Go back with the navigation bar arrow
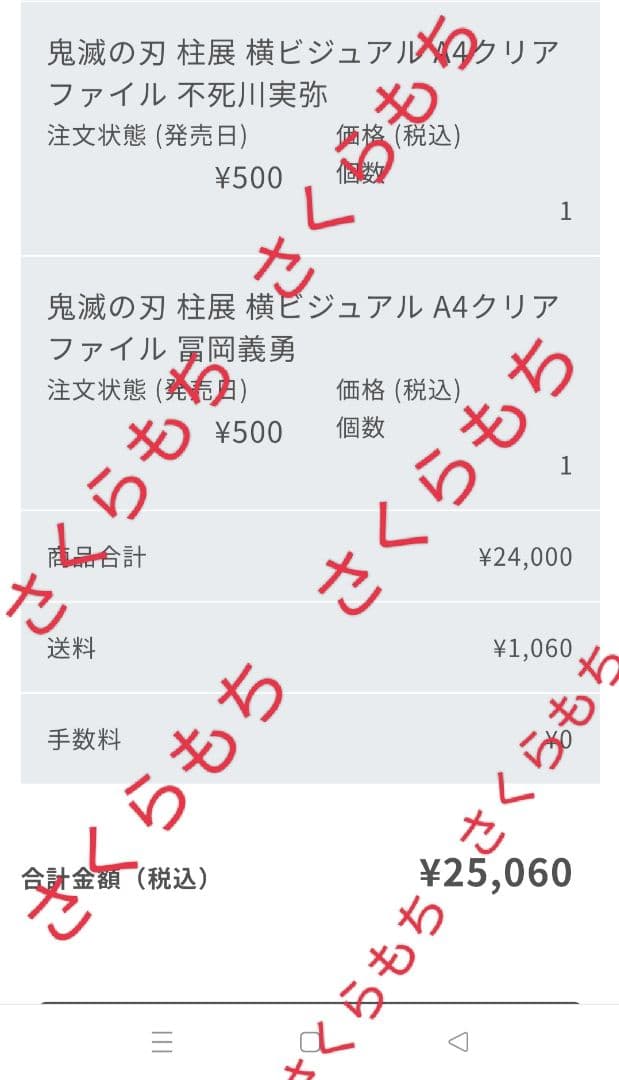619x1080 pixels. click(x=458, y=1042)
